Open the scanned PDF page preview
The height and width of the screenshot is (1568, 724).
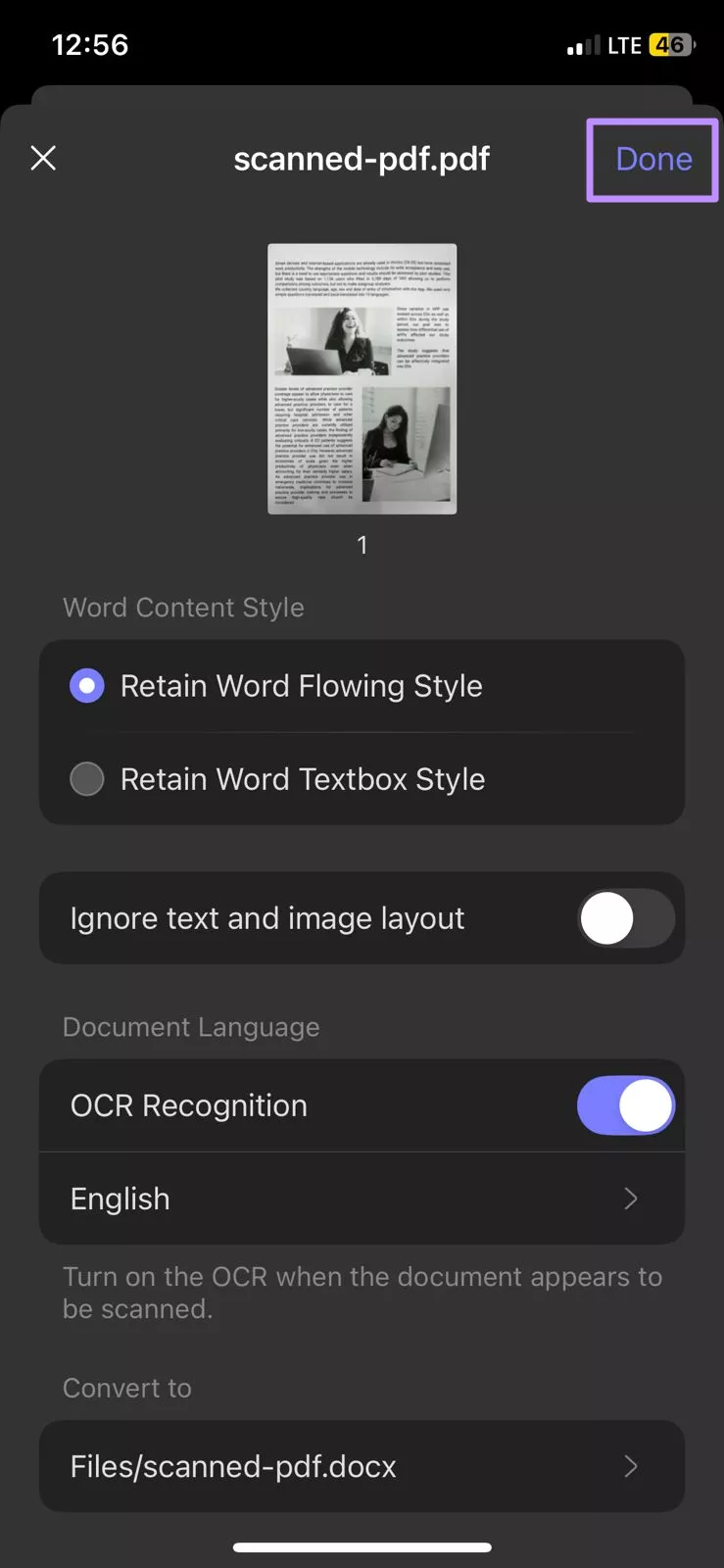pos(362,378)
